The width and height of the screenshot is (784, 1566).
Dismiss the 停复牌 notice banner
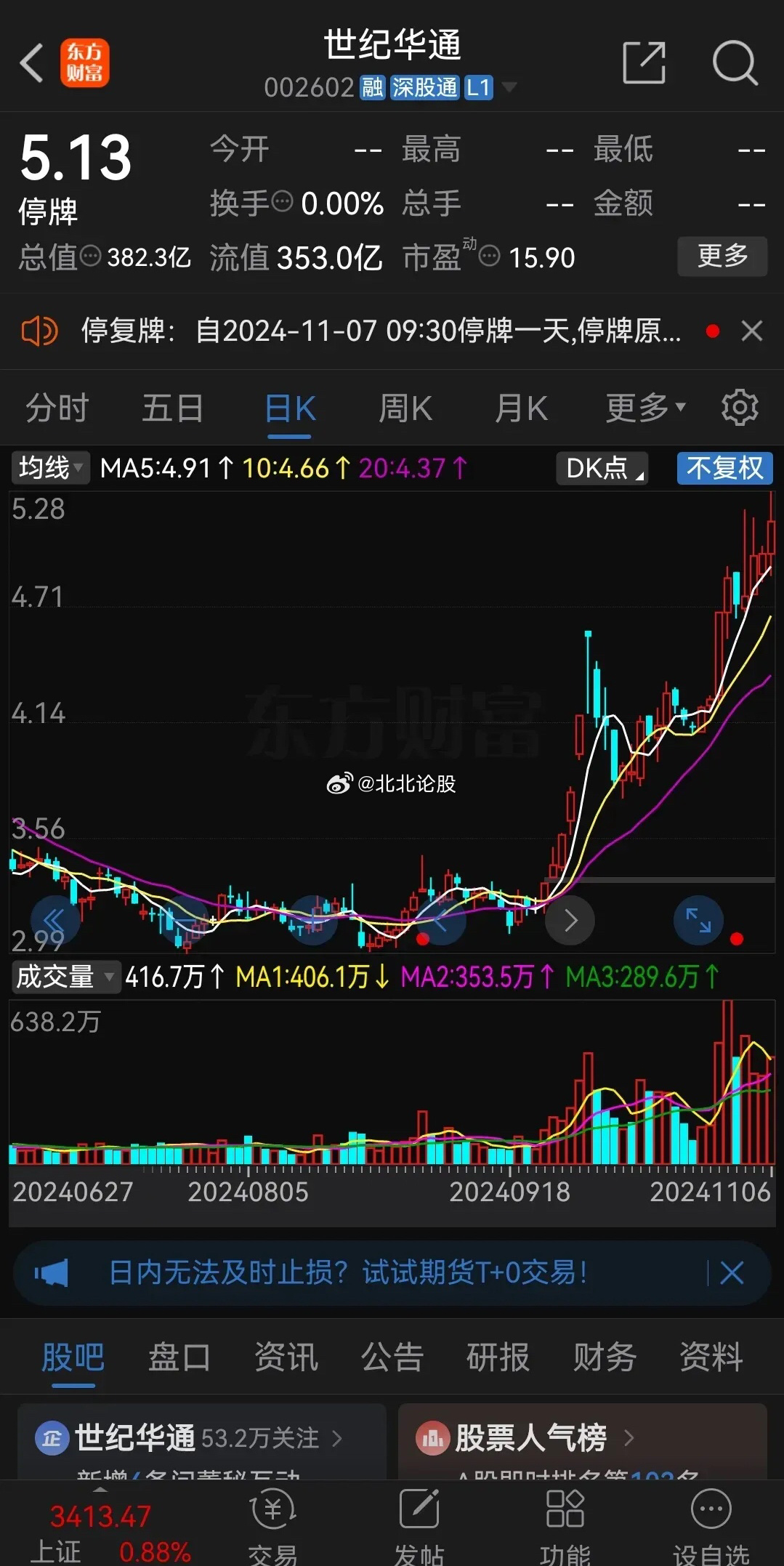[752, 331]
